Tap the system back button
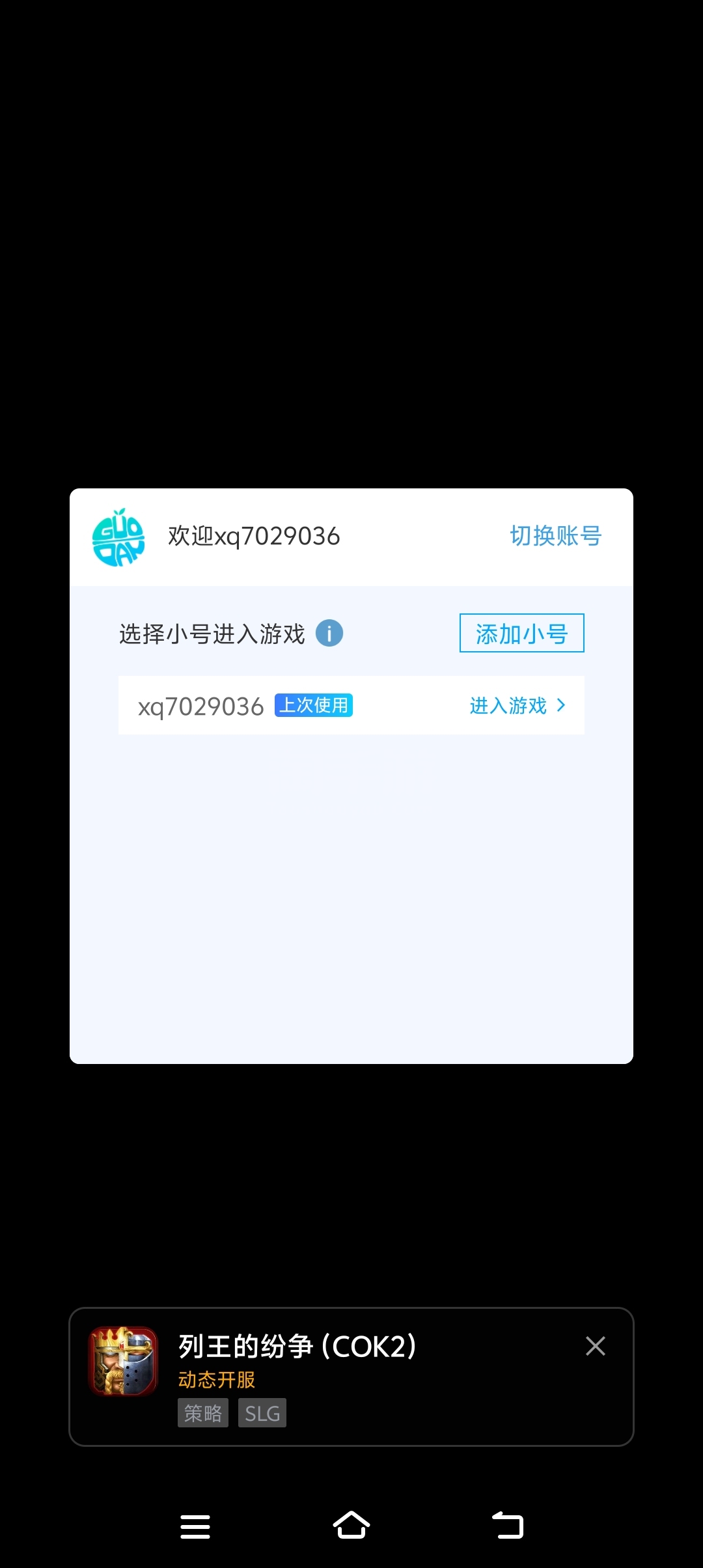Screen dimensions: 703x1568 pos(508,1525)
